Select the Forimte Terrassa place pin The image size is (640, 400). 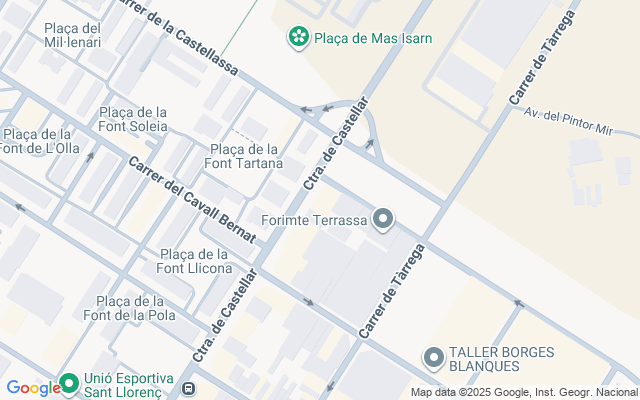(383, 219)
